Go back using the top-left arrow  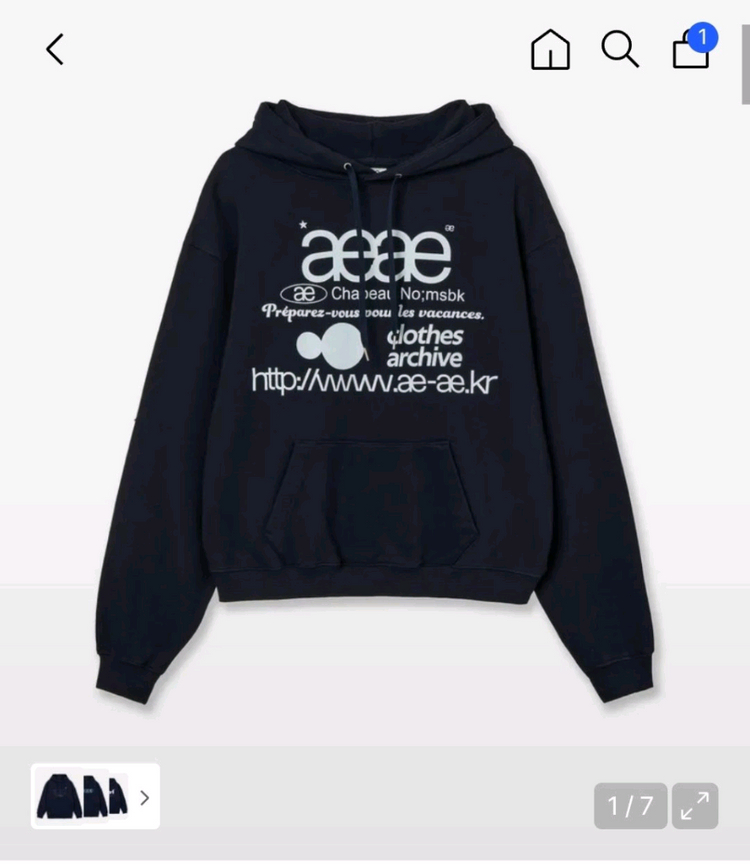[x=55, y=49]
